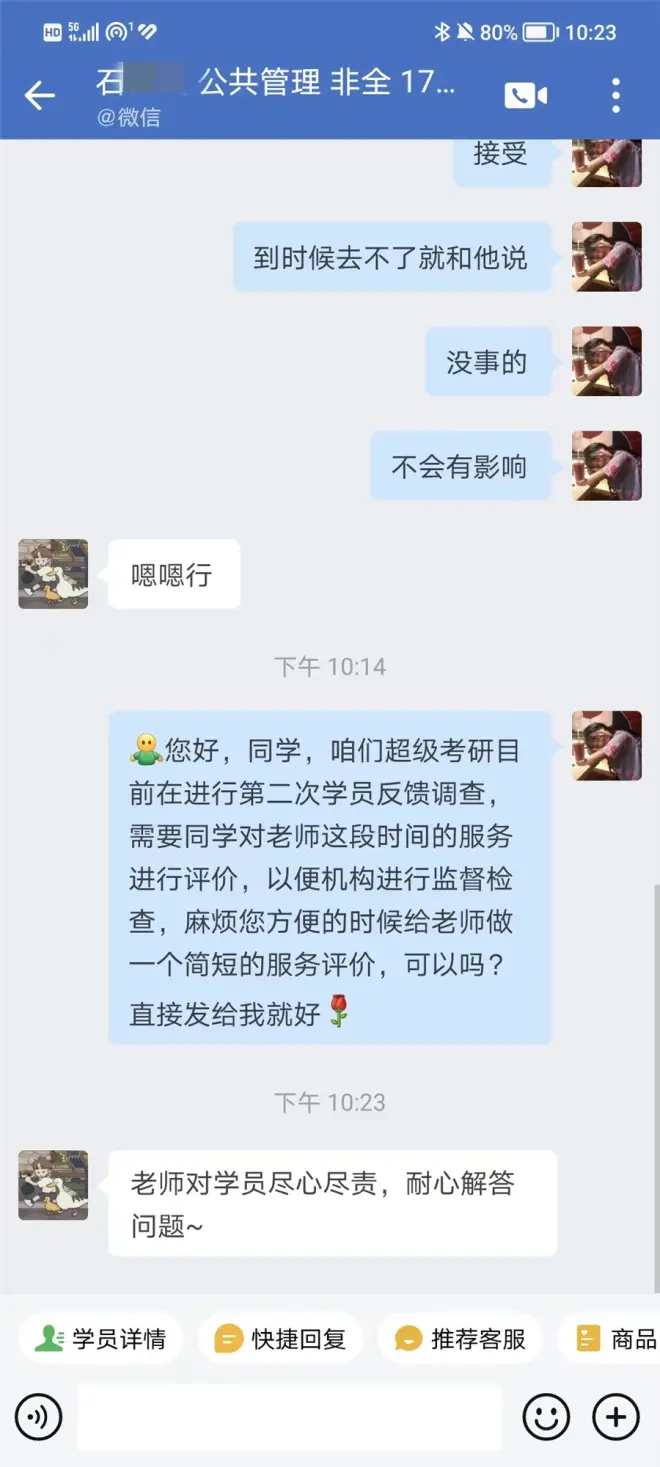Focus the message text field
Image resolution: width=660 pixels, height=1467 pixels.
point(289,1417)
